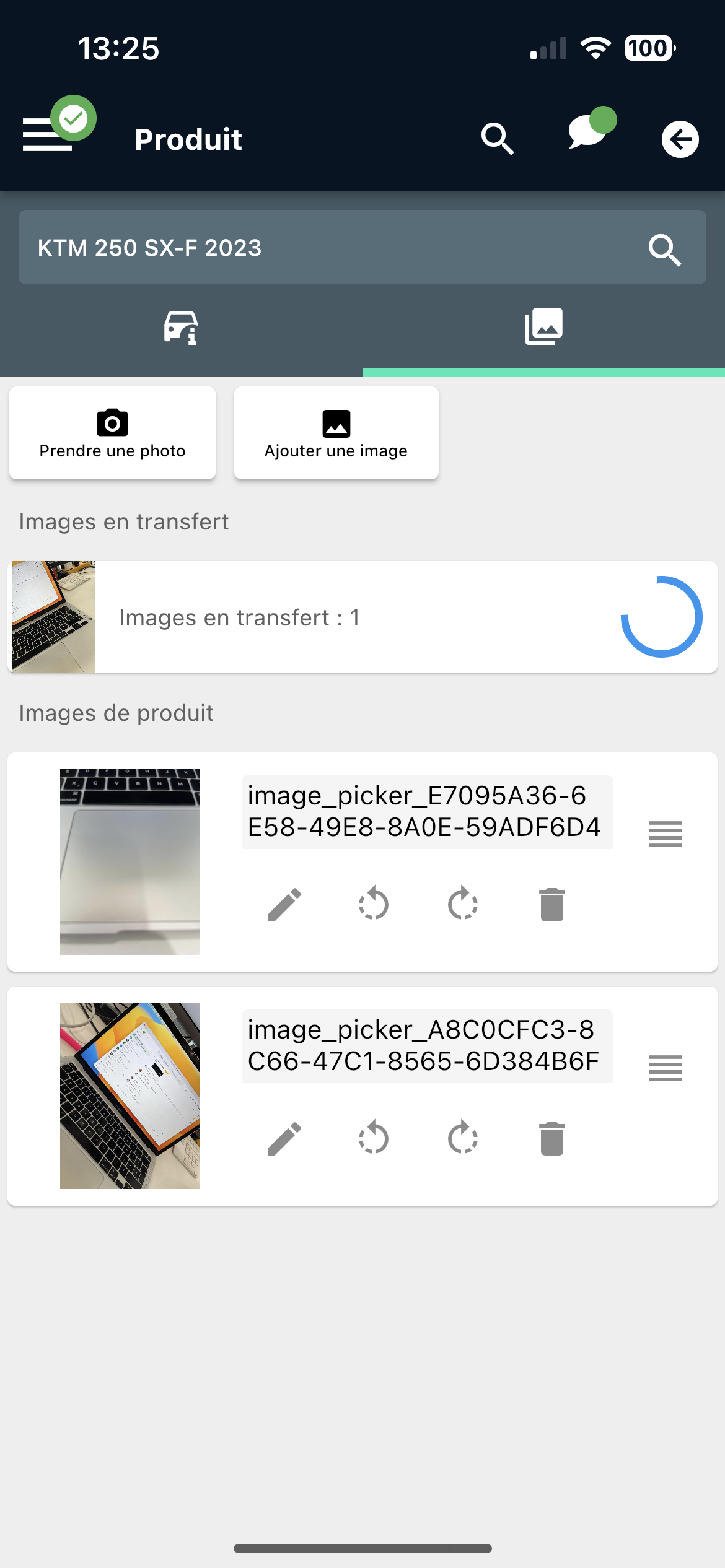
Task: Rotate image_picker_A8C0CFC3 clockwise
Action: click(x=463, y=1139)
